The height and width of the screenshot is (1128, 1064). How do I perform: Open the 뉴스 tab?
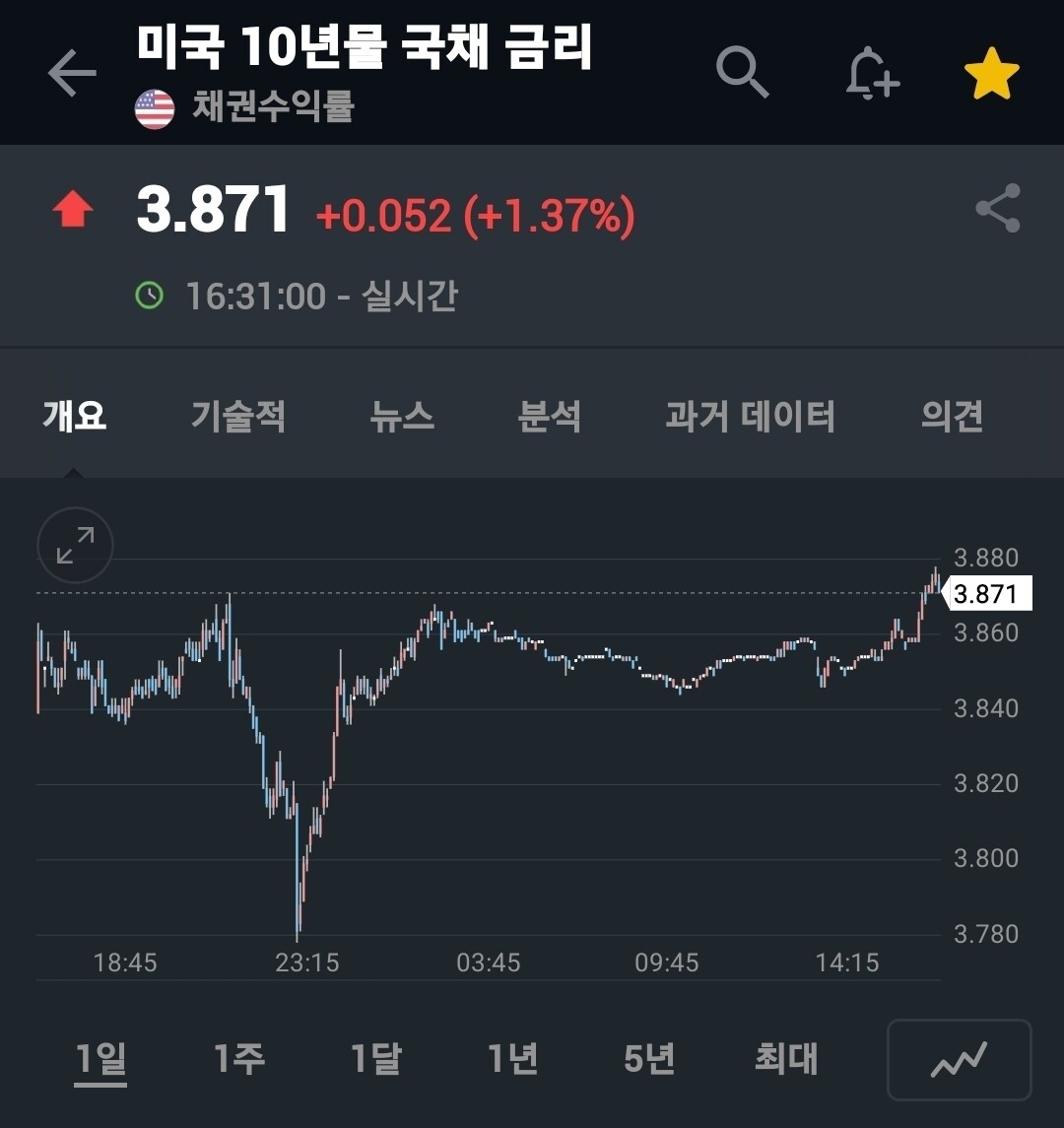click(402, 416)
